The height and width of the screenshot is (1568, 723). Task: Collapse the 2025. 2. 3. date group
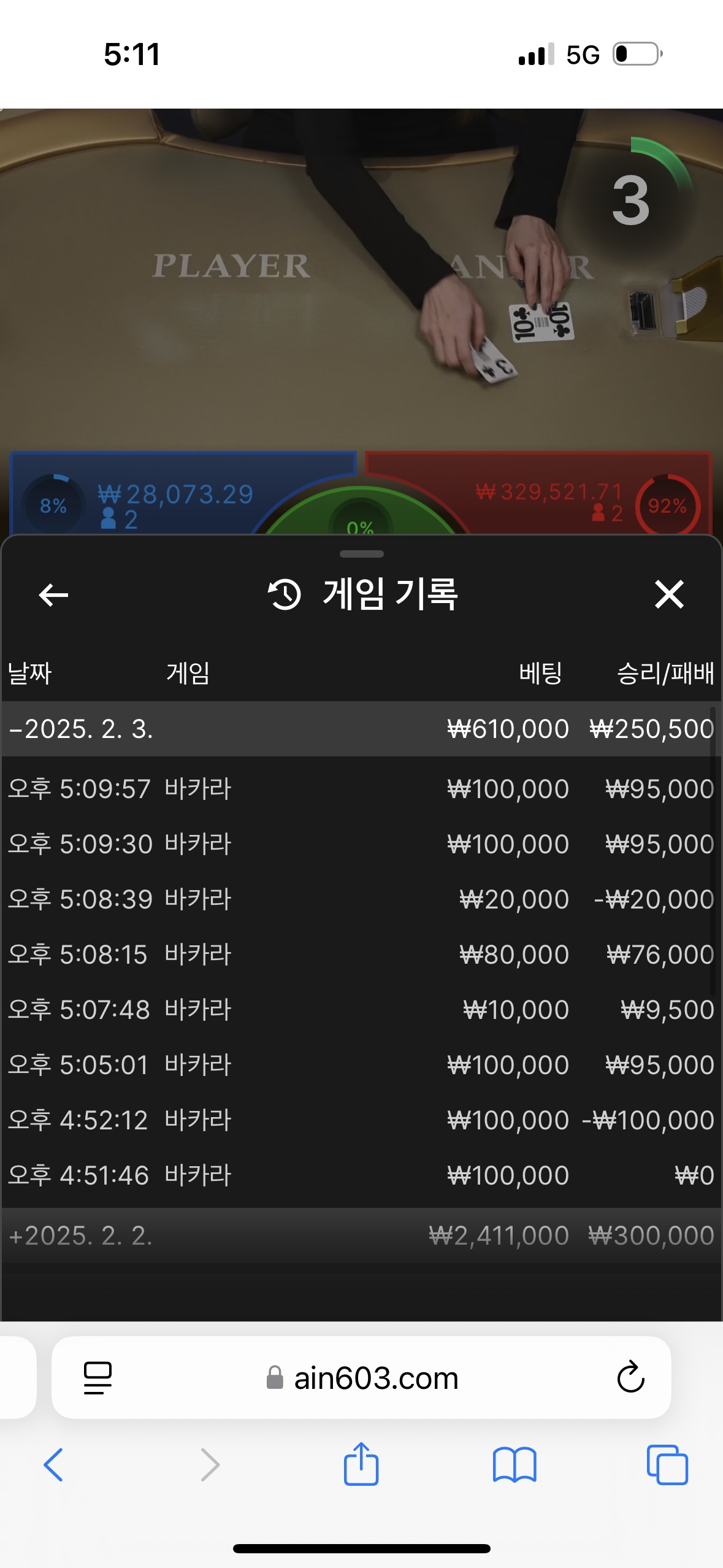pos(80,729)
